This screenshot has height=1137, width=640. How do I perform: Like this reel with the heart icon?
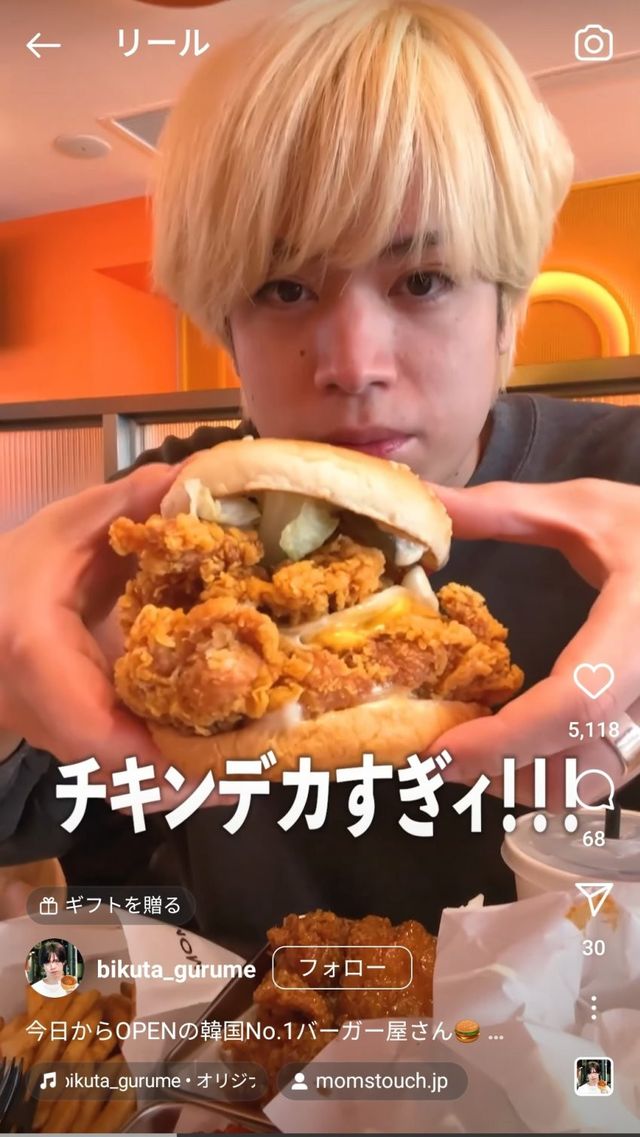(x=594, y=681)
